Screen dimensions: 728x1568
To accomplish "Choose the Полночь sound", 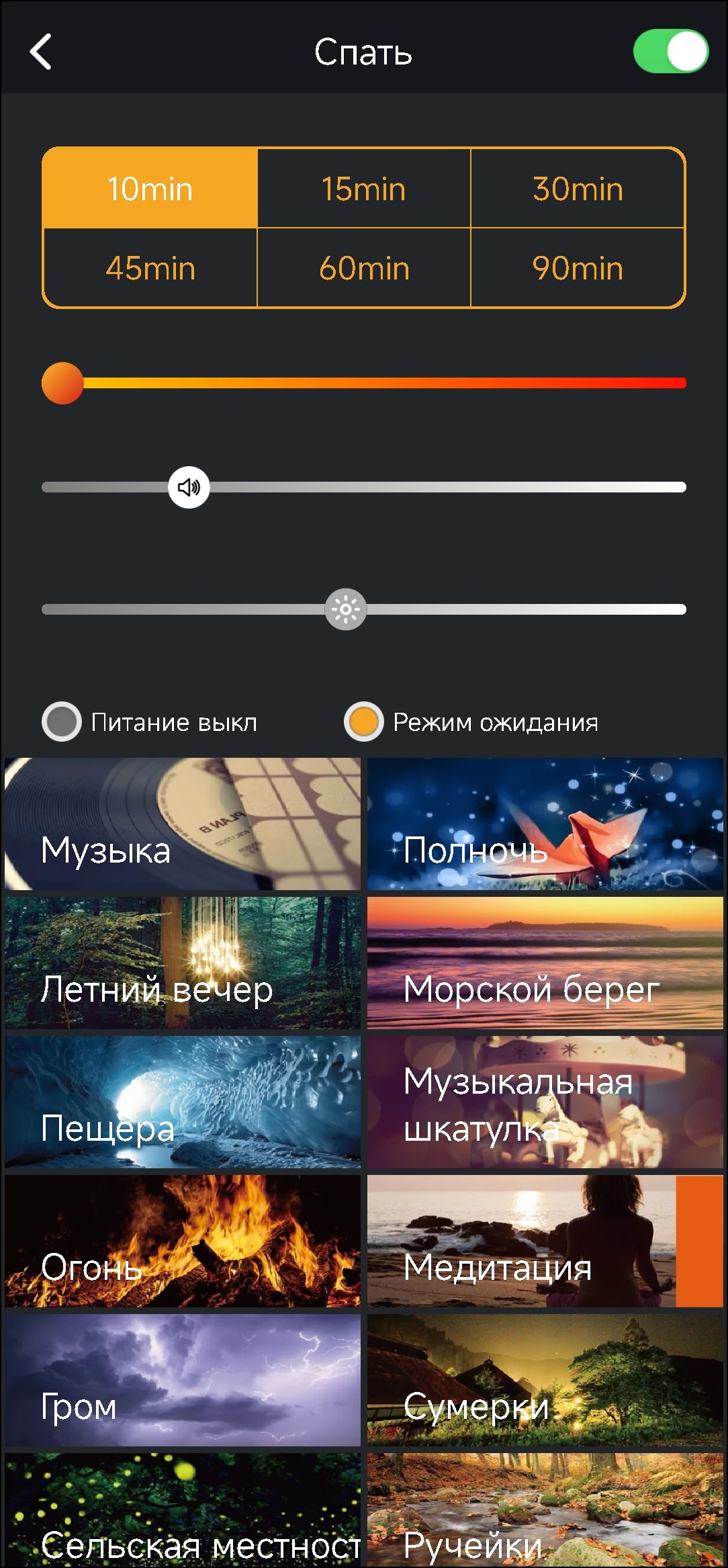I will point(545,824).
